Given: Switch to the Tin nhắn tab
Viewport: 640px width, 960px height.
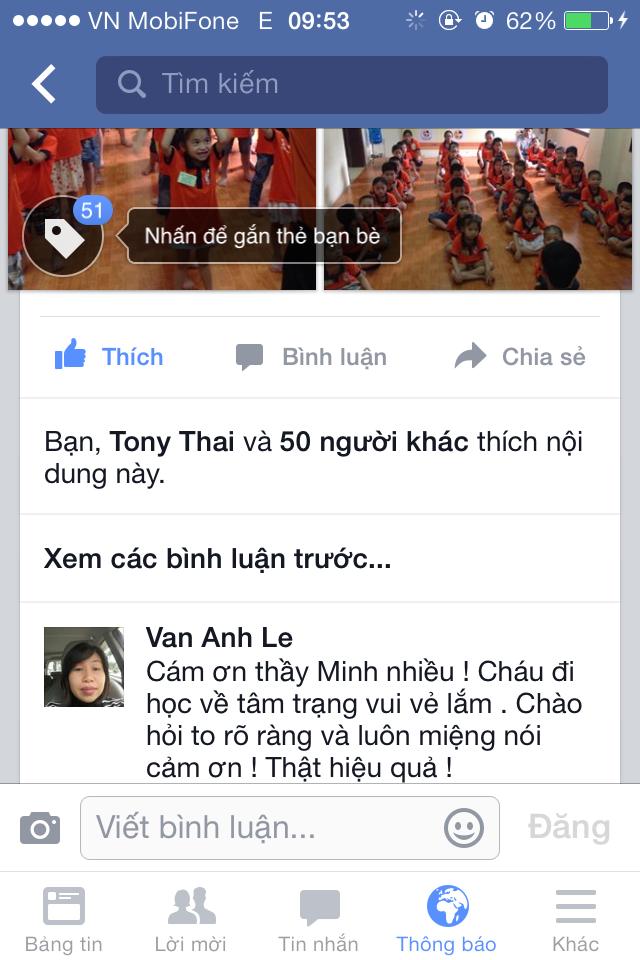Looking at the screenshot, I should [319, 920].
